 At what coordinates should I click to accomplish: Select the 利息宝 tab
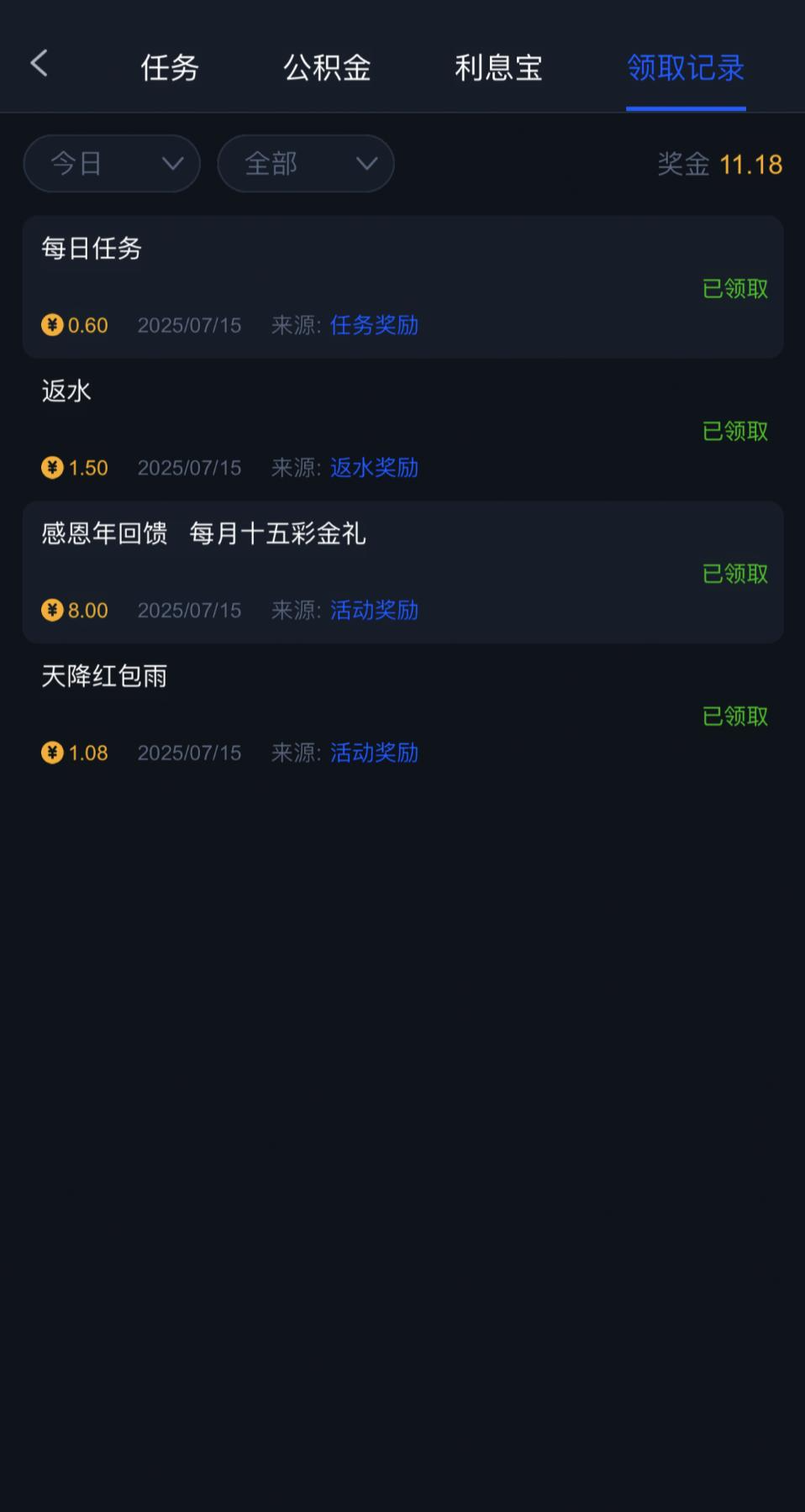pos(498,68)
